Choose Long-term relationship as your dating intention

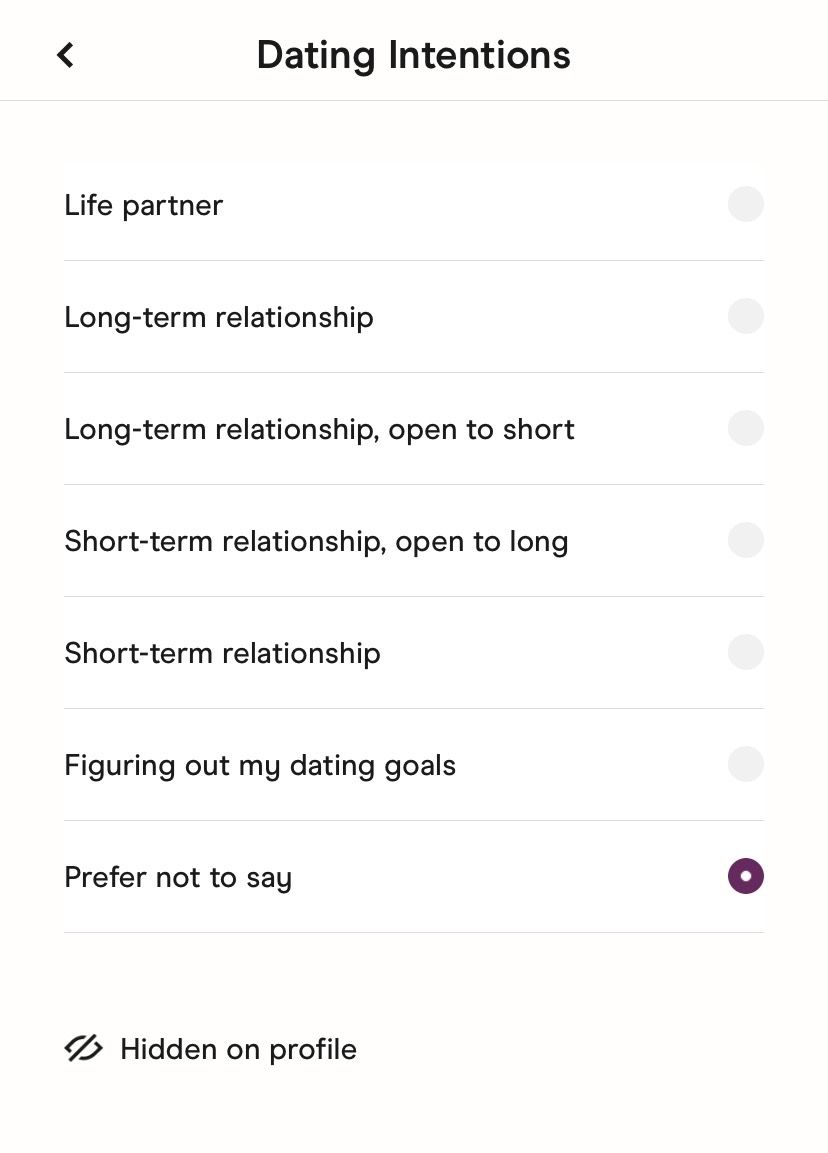click(x=746, y=316)
